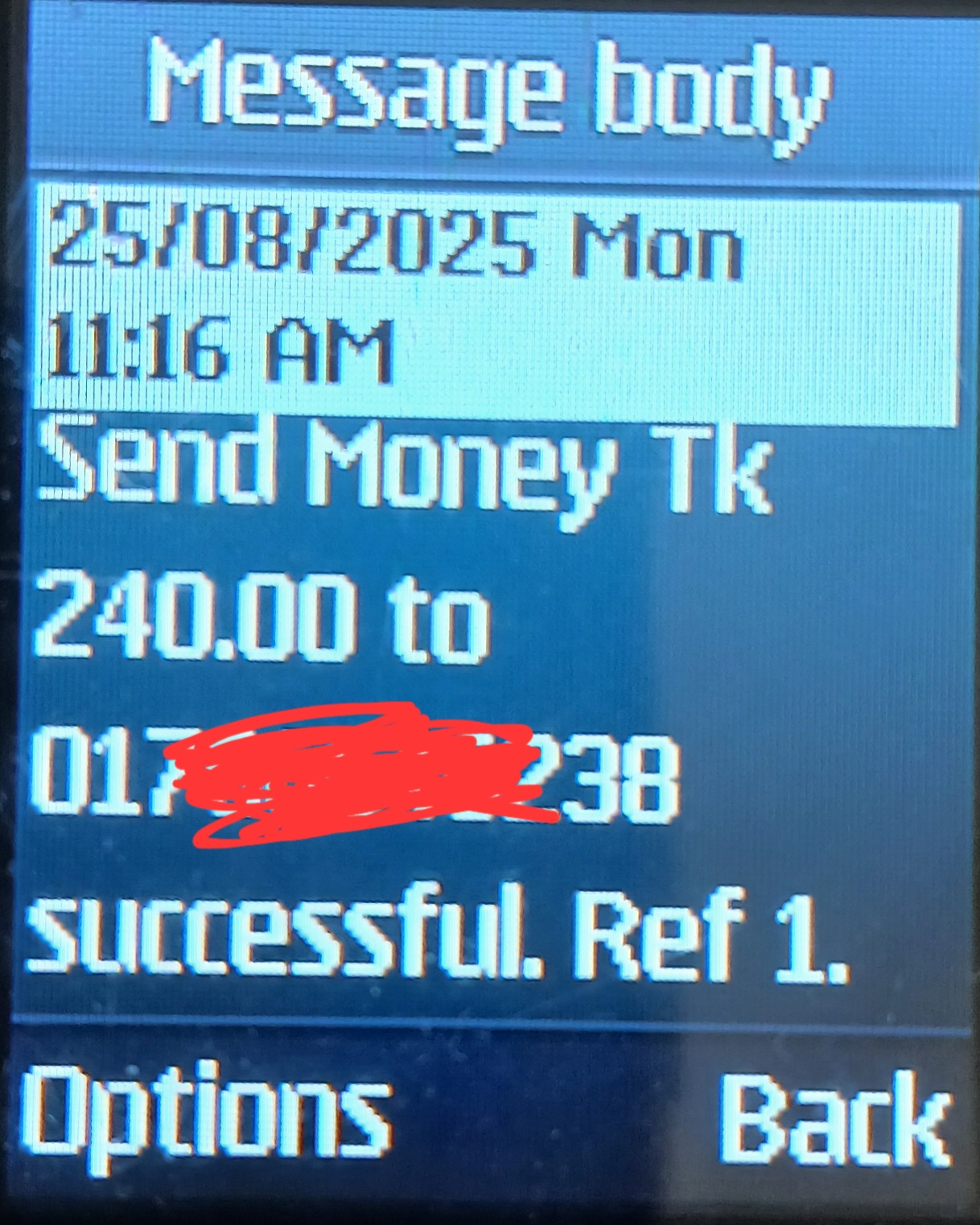This screenshot has width=980, height=1225.
Task: Select Back to leave the message body
Action: tap(834, 1120)
